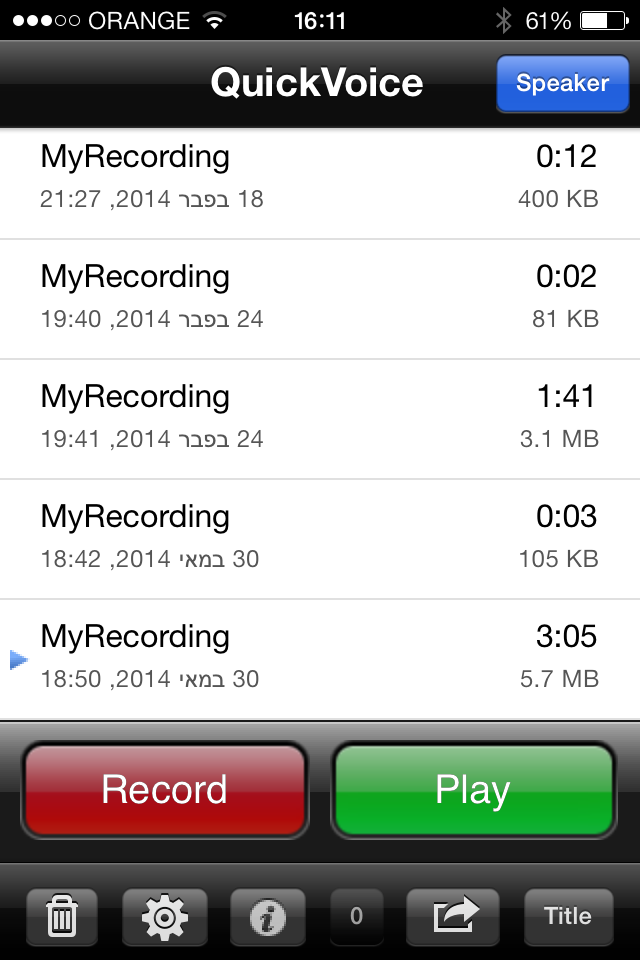Play the selected recording
This screenshot has width=640, height=960.
tap(473, 790)
